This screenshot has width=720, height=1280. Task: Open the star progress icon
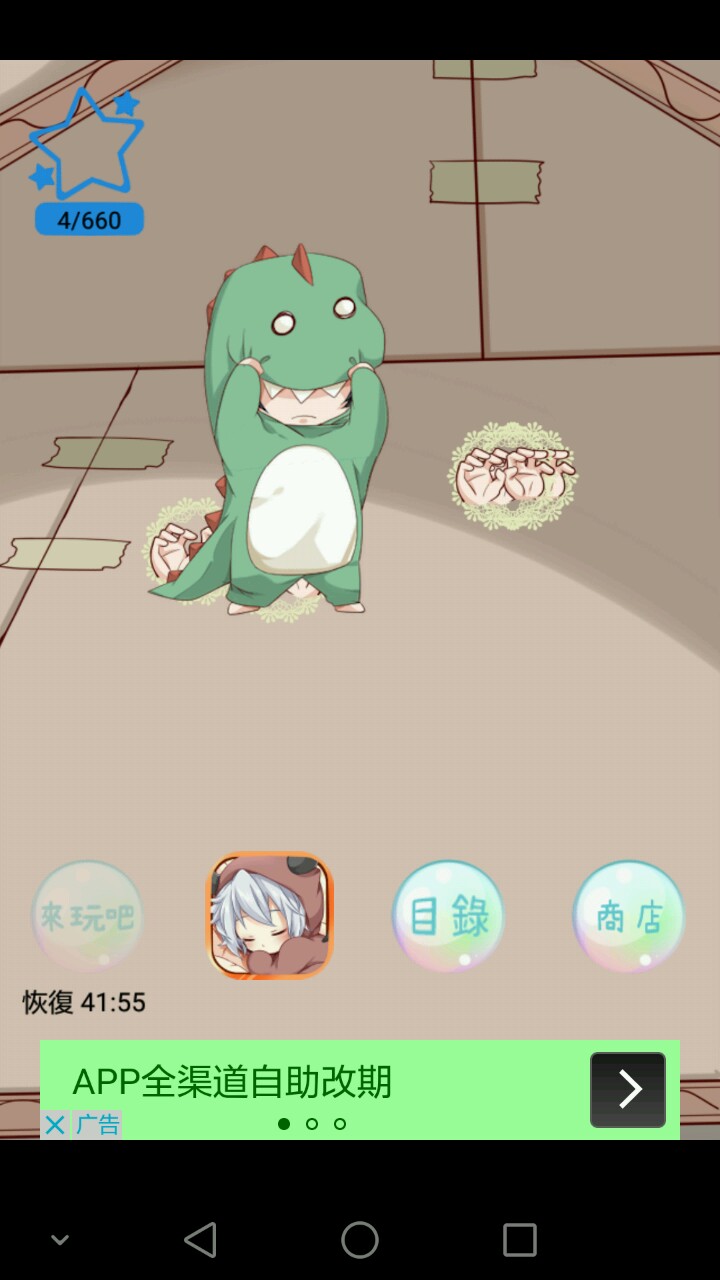pos(87,145)
